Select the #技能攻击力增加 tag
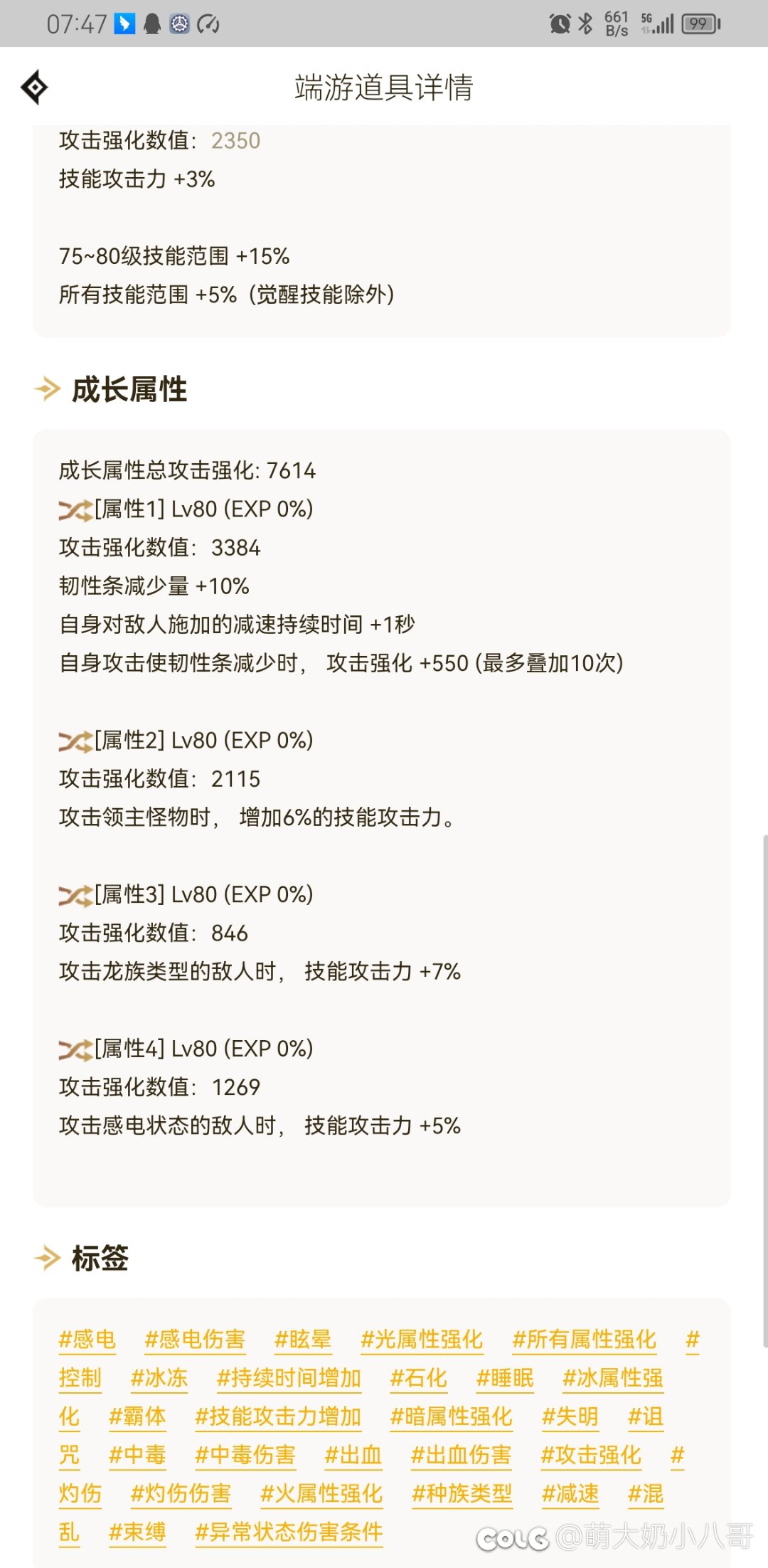The image size is (768, 1568). coord(278,1416)
